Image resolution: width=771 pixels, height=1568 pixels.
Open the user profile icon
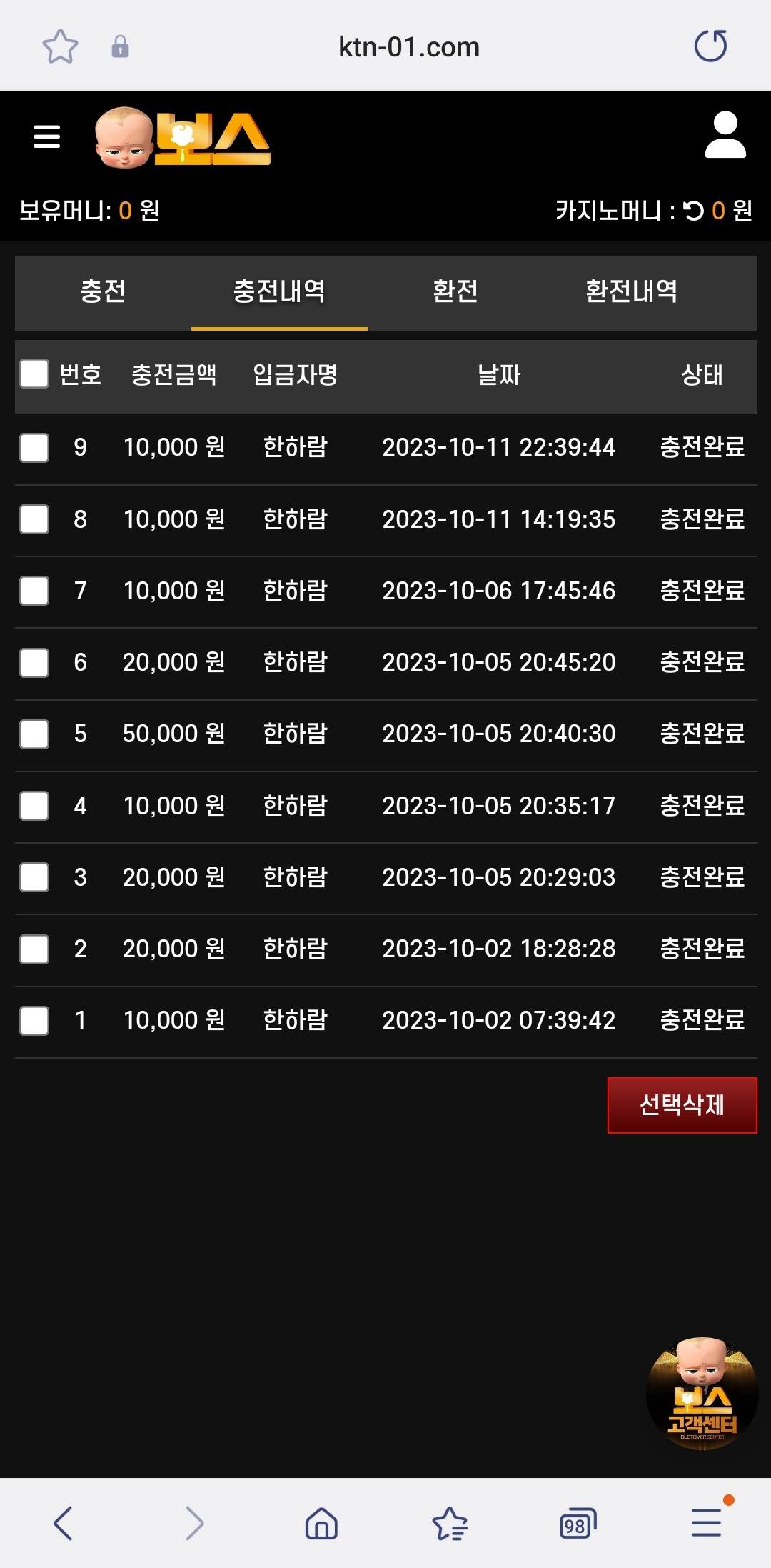(x=725, y=134)
